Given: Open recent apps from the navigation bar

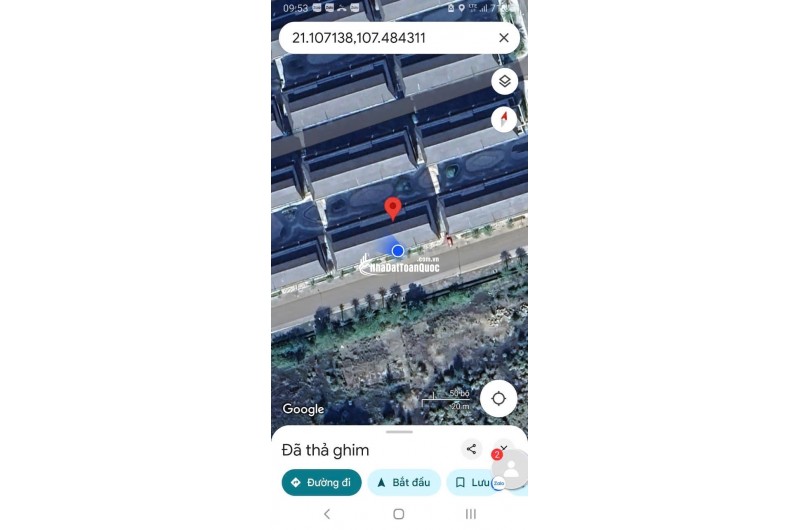Looking at the screenshot, I should [x=470, y=513].
